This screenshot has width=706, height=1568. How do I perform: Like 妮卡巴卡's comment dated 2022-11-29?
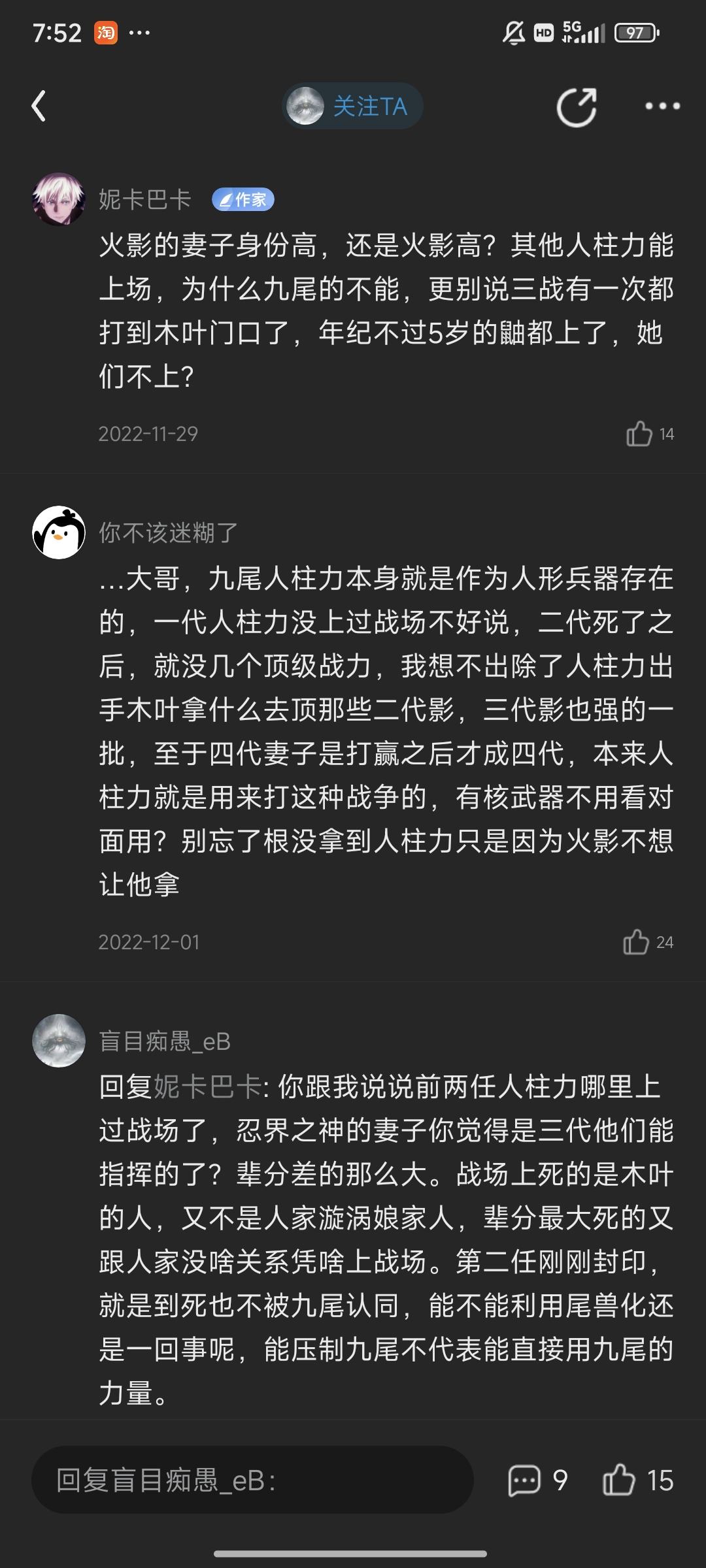[x=639, y=434]
